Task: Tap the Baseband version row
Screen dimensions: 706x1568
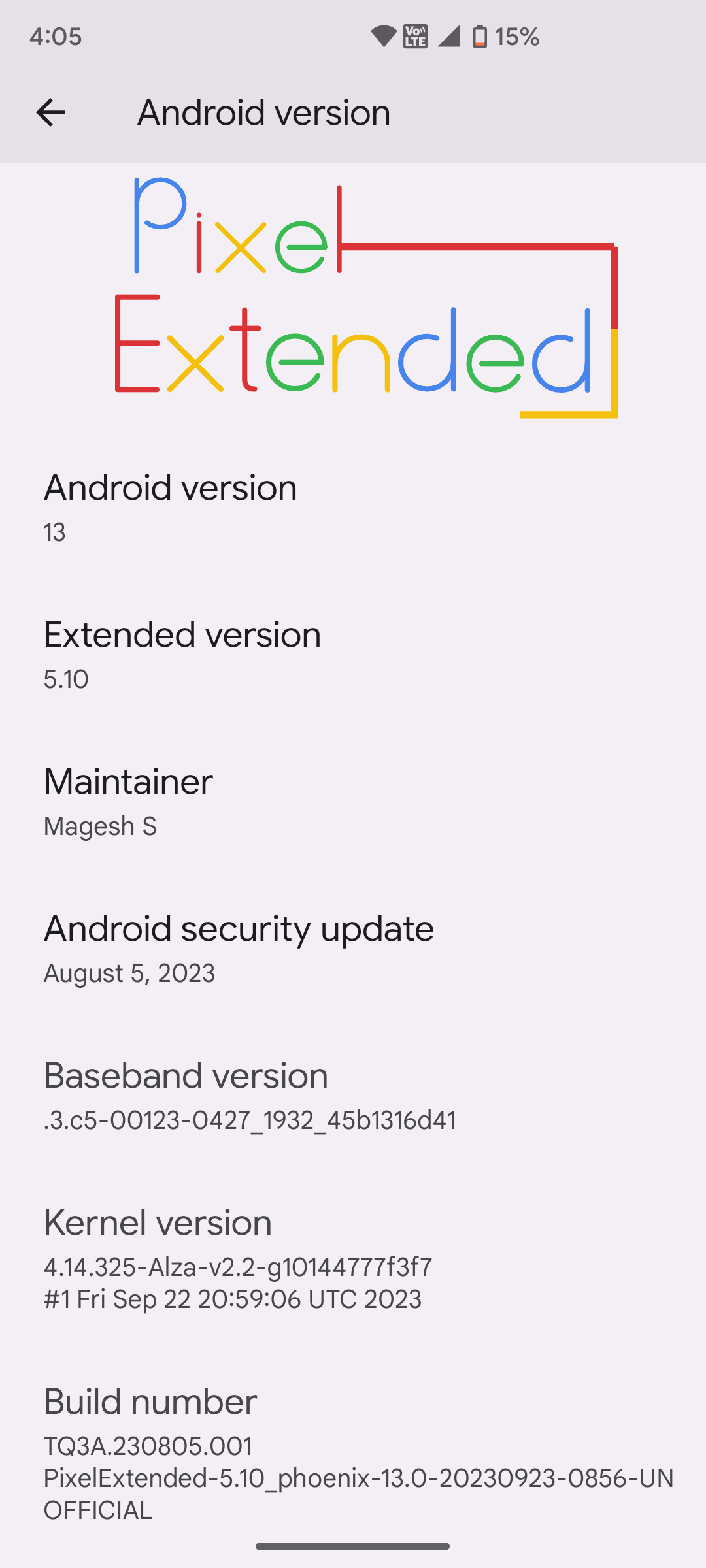Action: point(353,1094)
